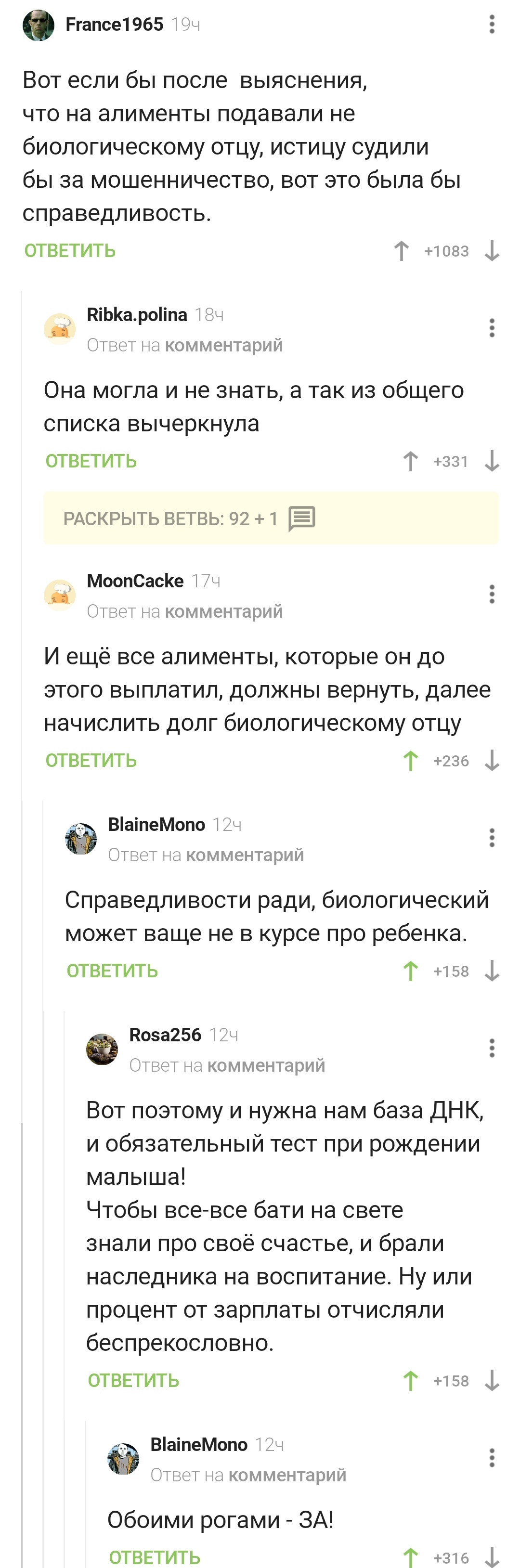The width and height of the screenshot is (520, 1568).
Task: Reply to BlaineMono's comment with +158
Action: click(112, 971)
